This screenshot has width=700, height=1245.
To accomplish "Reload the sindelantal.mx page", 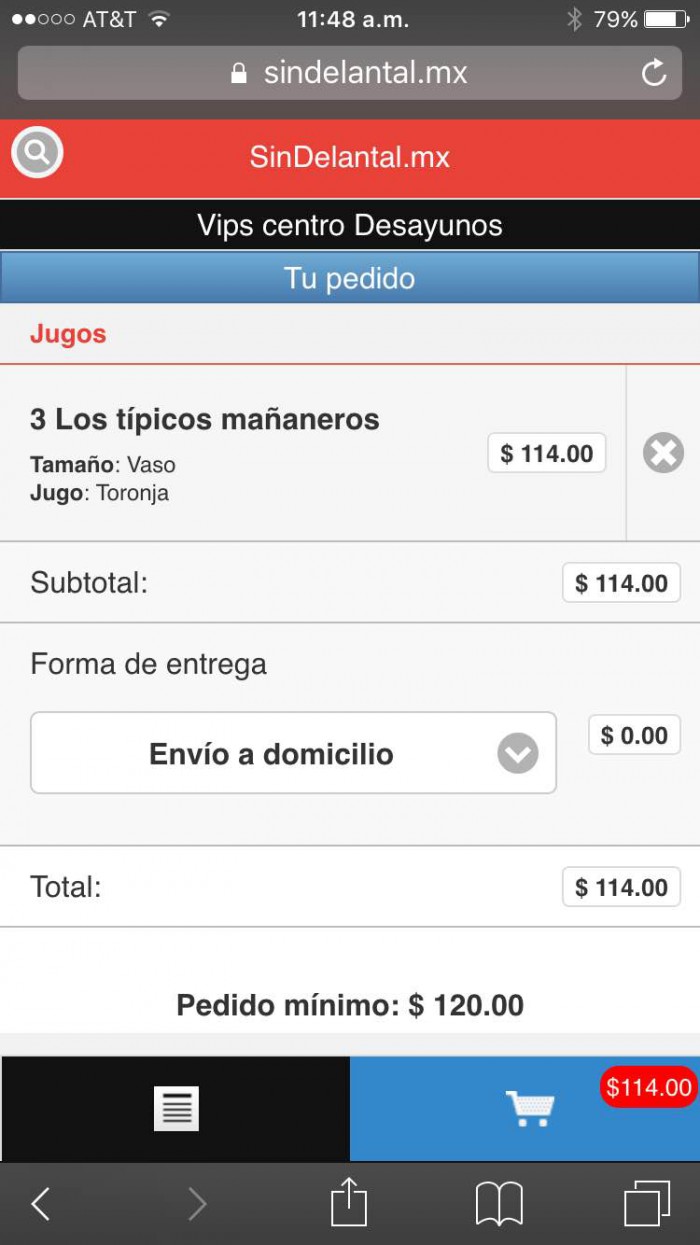I will (654, 73).
